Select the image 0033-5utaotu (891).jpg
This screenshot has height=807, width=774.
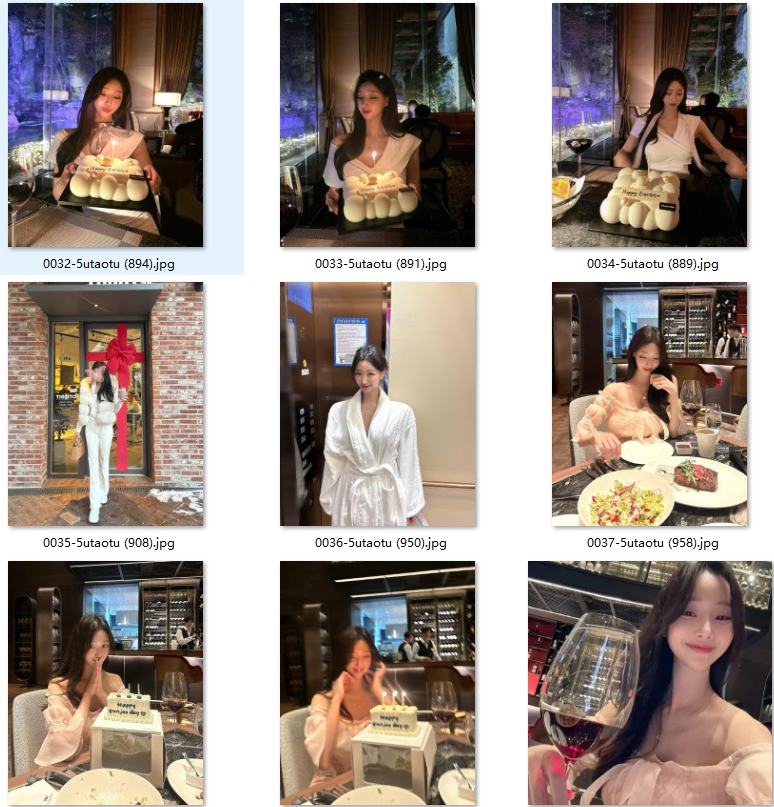pyautogui.click(x=377, y=125)
